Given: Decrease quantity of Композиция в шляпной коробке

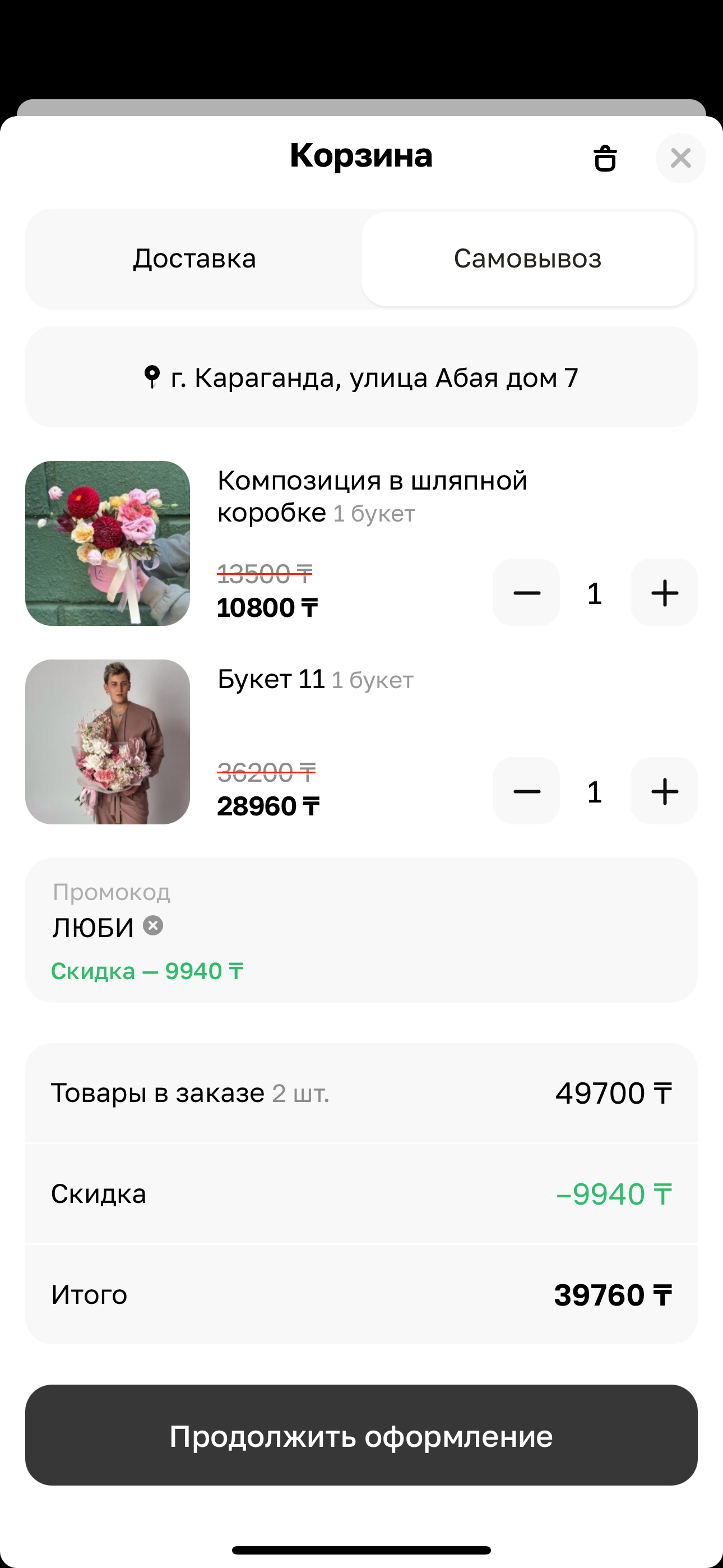Looking at the screenshot, I should tap(526, 593).
